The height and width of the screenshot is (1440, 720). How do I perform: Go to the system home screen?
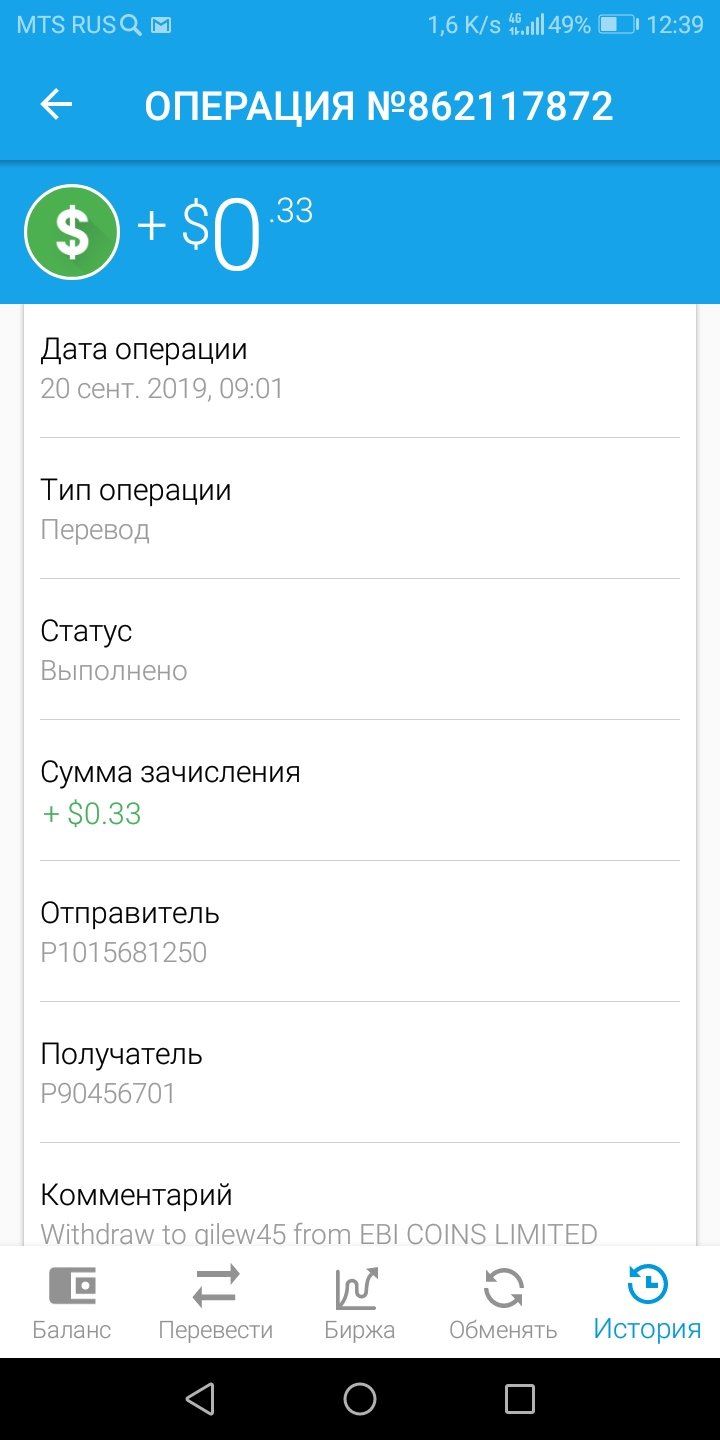pos(360,1399)
